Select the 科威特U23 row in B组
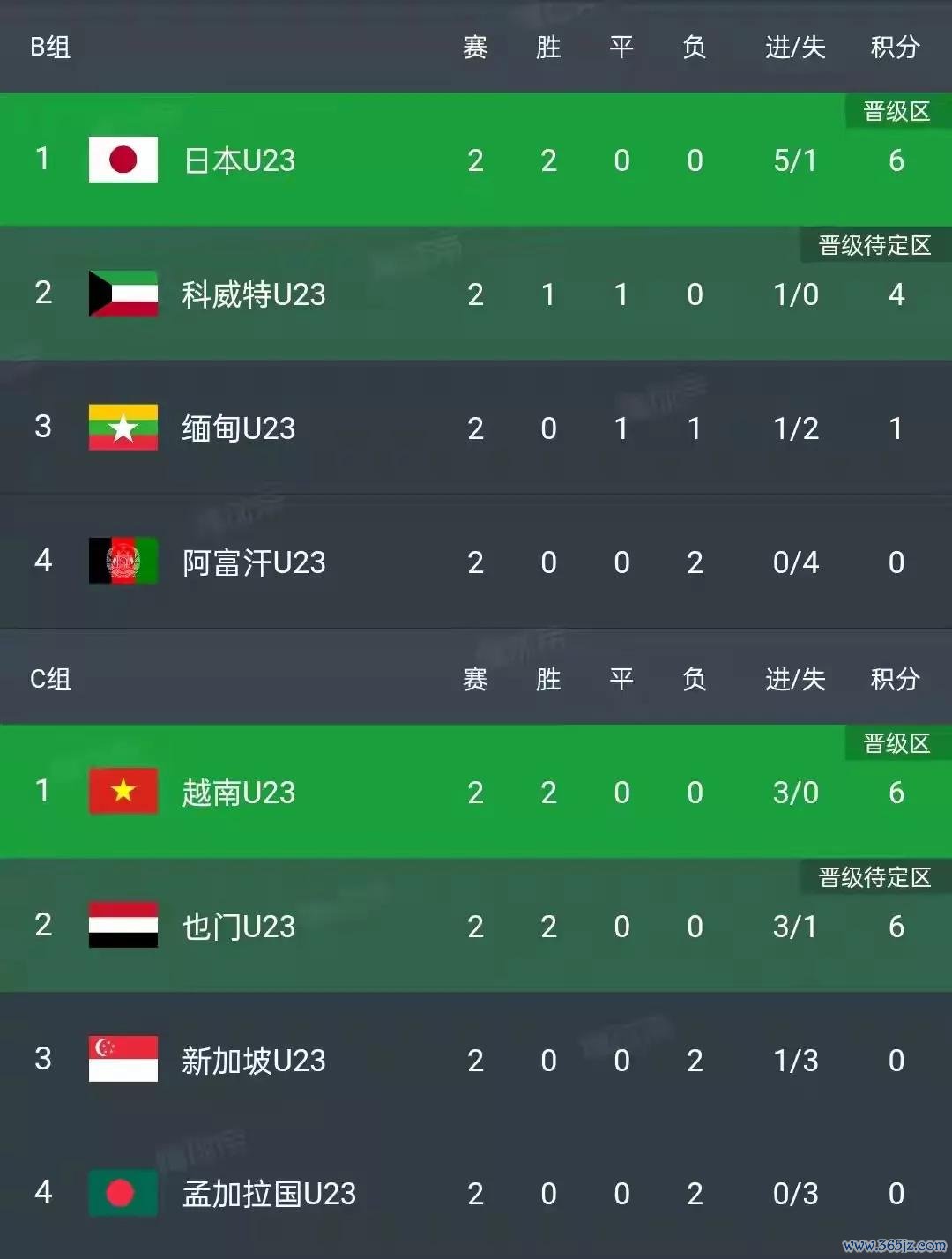This screenshot has height=1259, width=952. pyautogui.click(x=254, y=294)
